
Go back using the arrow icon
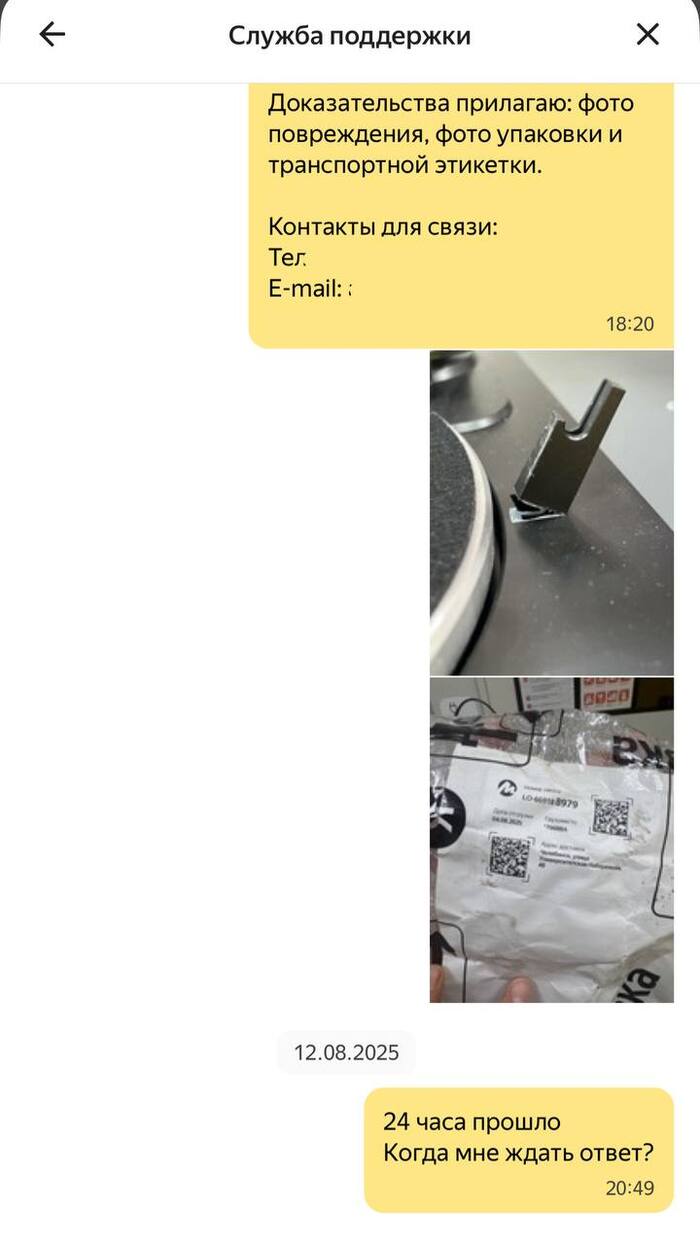(x=52, y=35)
